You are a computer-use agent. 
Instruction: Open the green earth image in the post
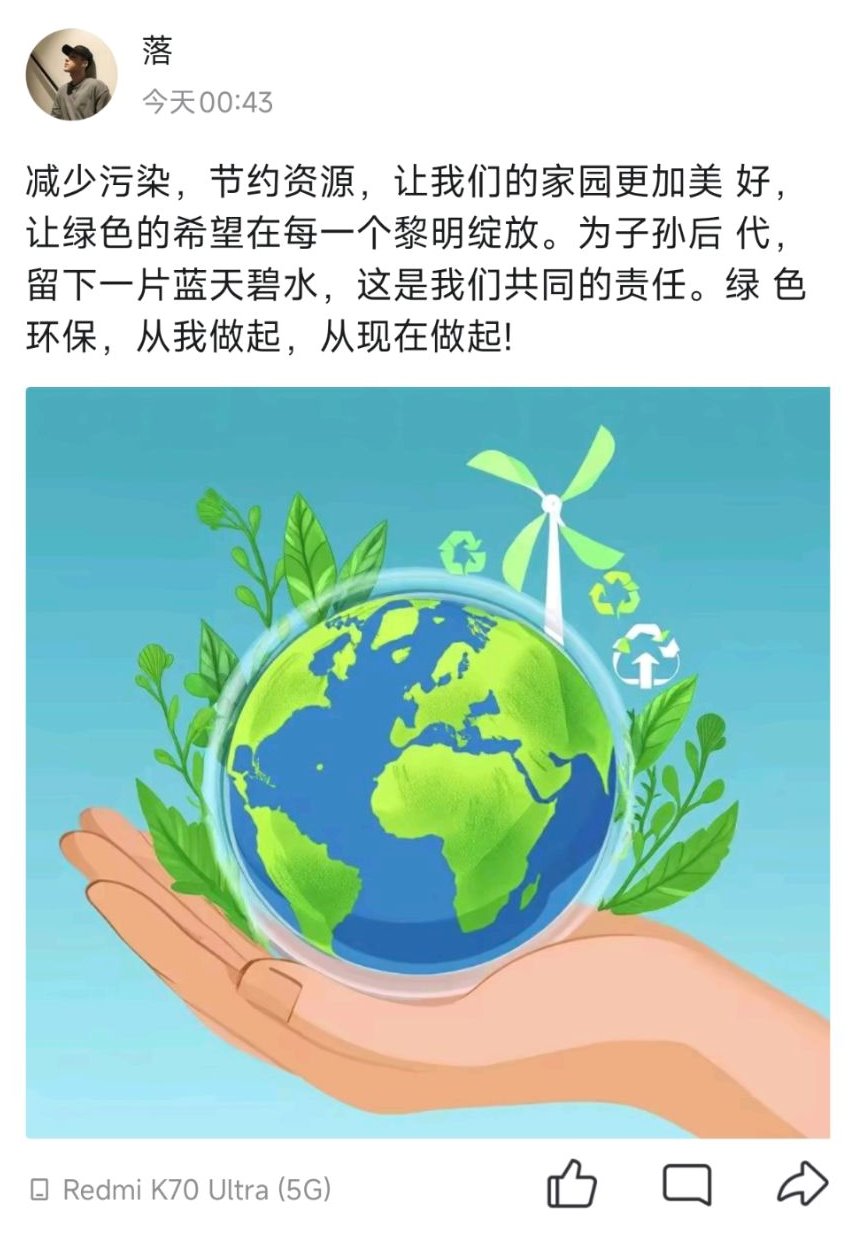[x=428, y=762]
